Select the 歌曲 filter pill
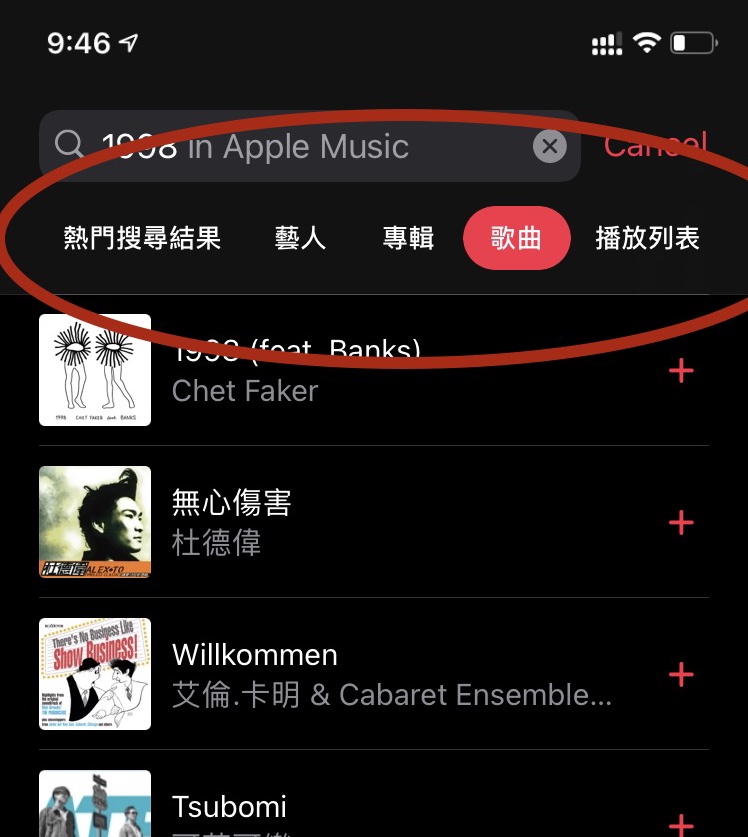748x837 pixels. (516, 238)
